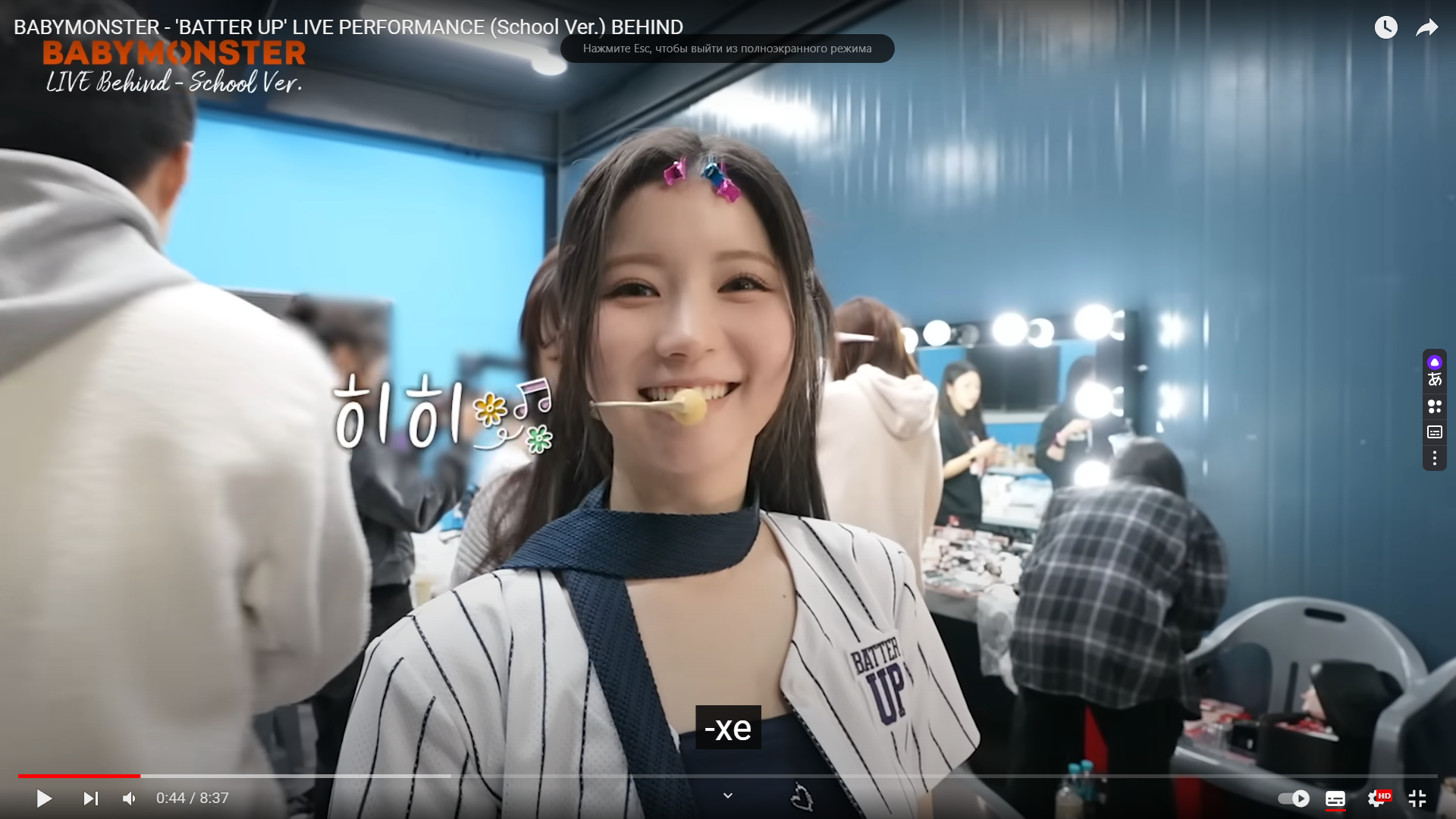Open the side panel subtitles option
The height and width of the screenshot is (819, 1456).
[1434, 432]
